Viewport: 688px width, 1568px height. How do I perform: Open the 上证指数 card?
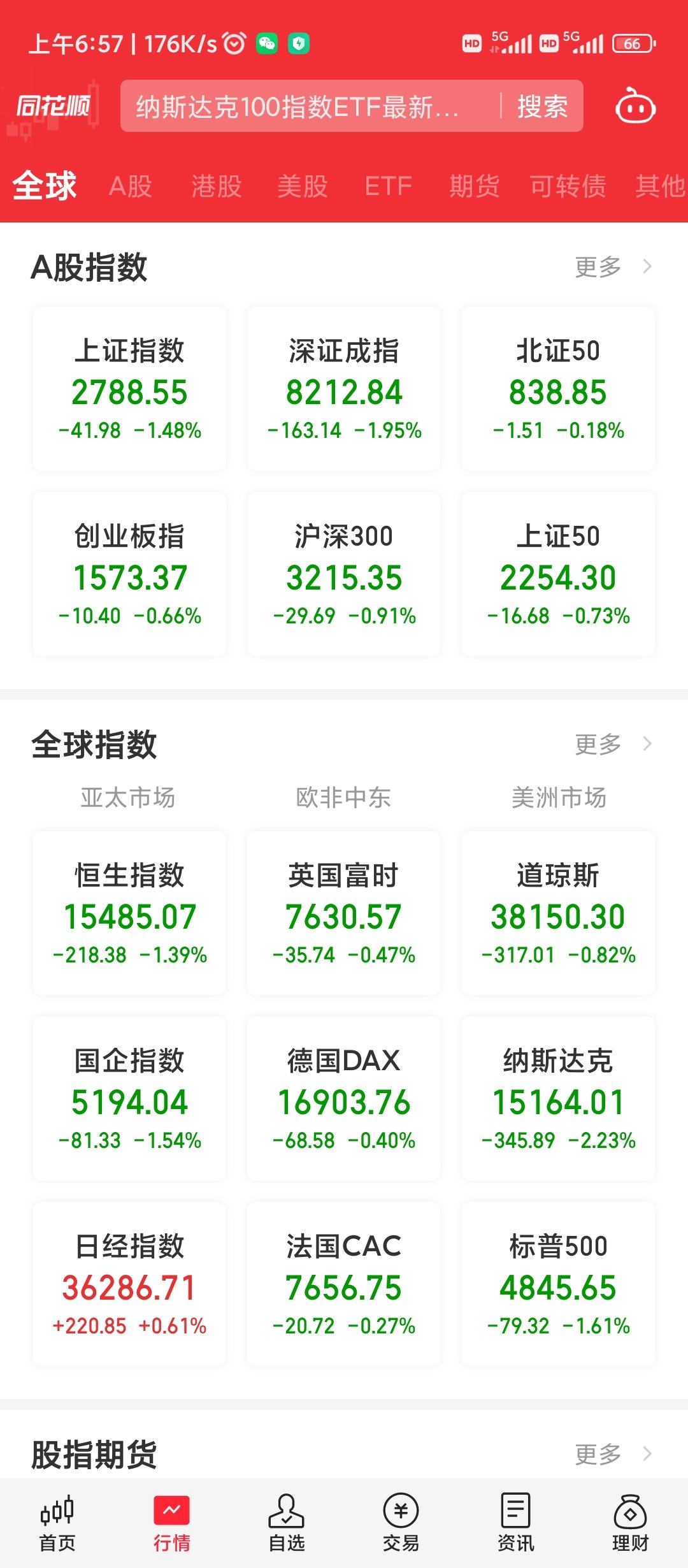click(130, 389)
